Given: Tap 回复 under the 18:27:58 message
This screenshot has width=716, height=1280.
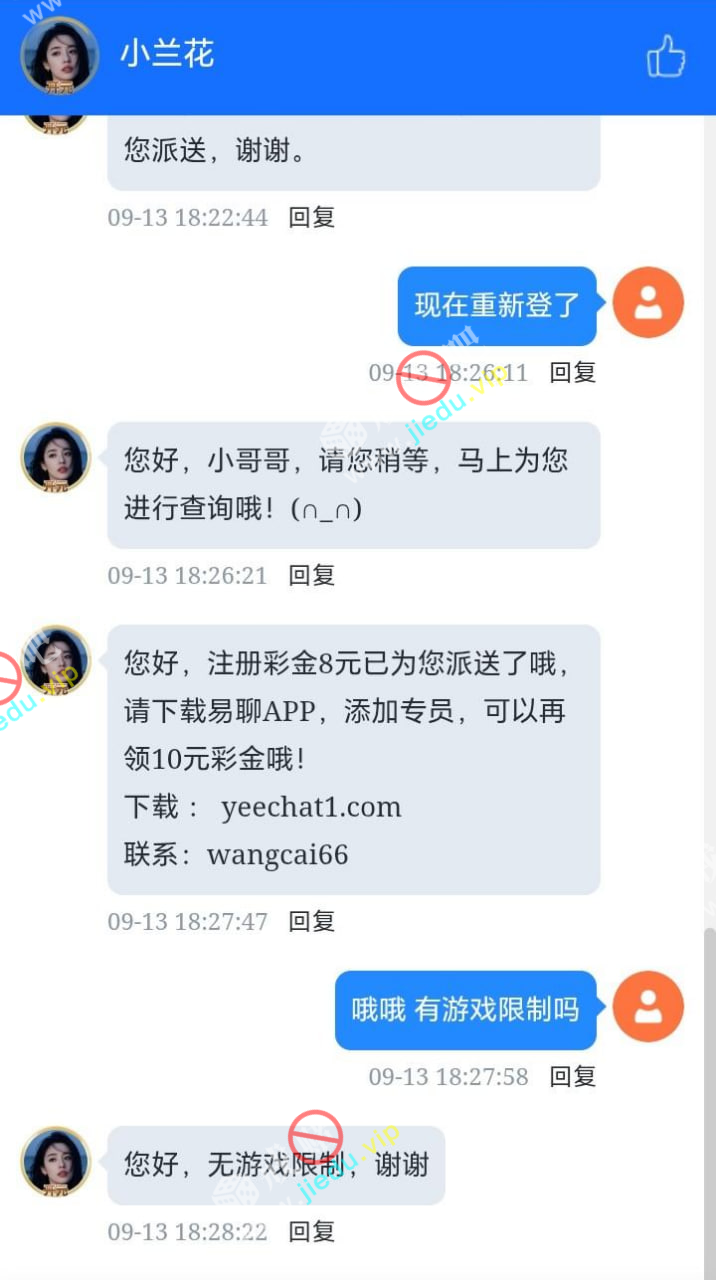Looking at the screenshot, I should coord(573,1076).
